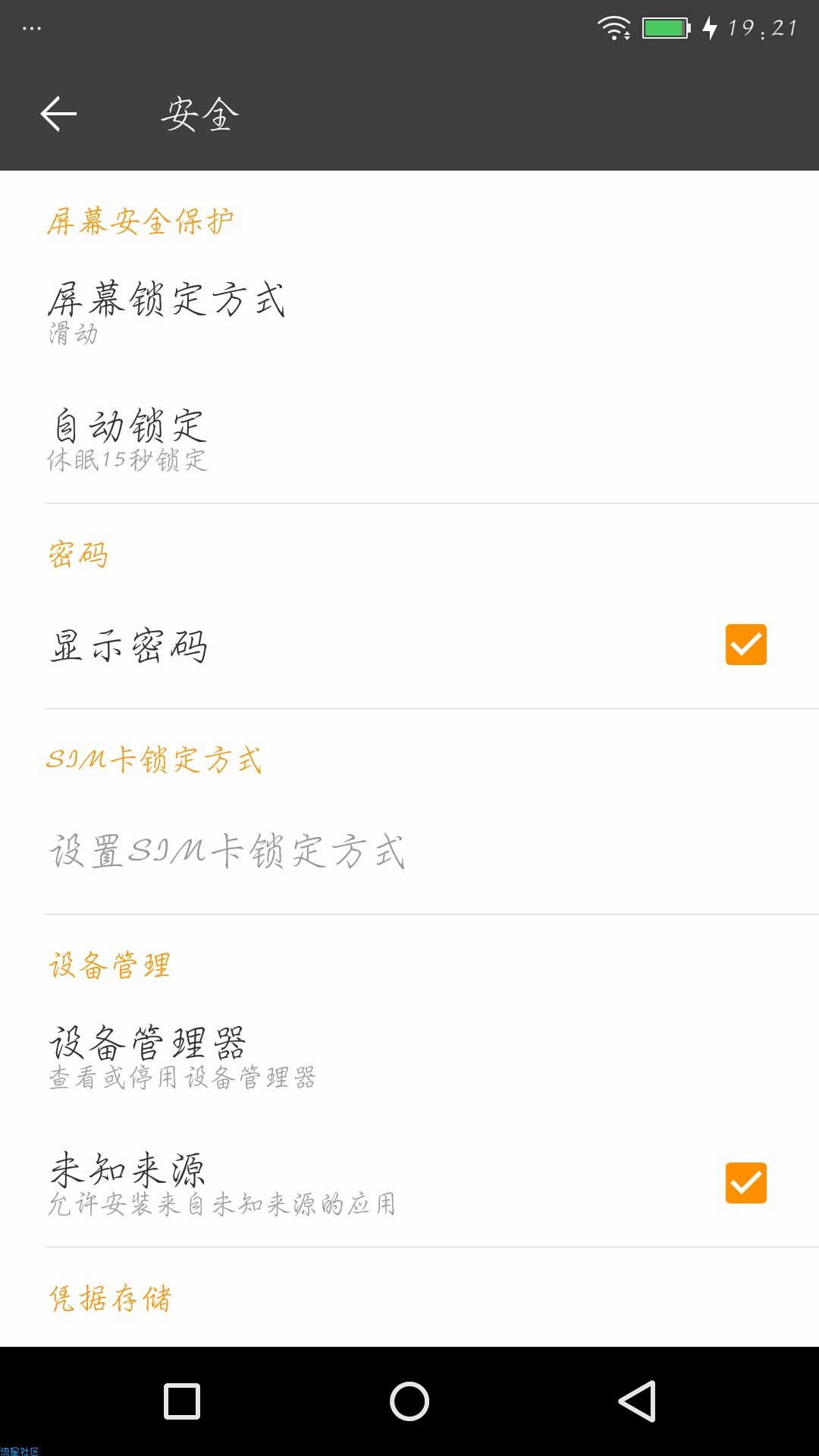Open 屏幕锁定方式 setting

409,312
